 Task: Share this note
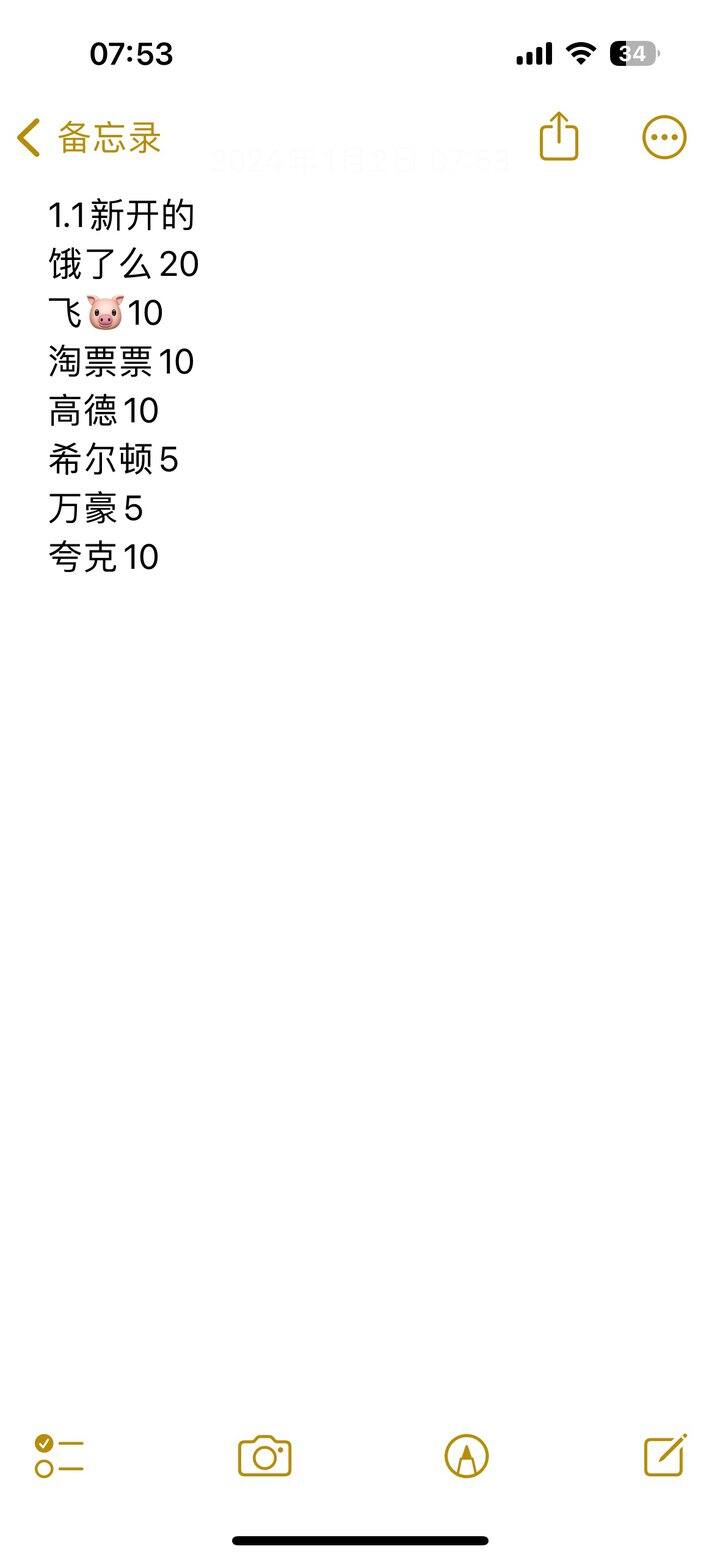coord(559,136)
